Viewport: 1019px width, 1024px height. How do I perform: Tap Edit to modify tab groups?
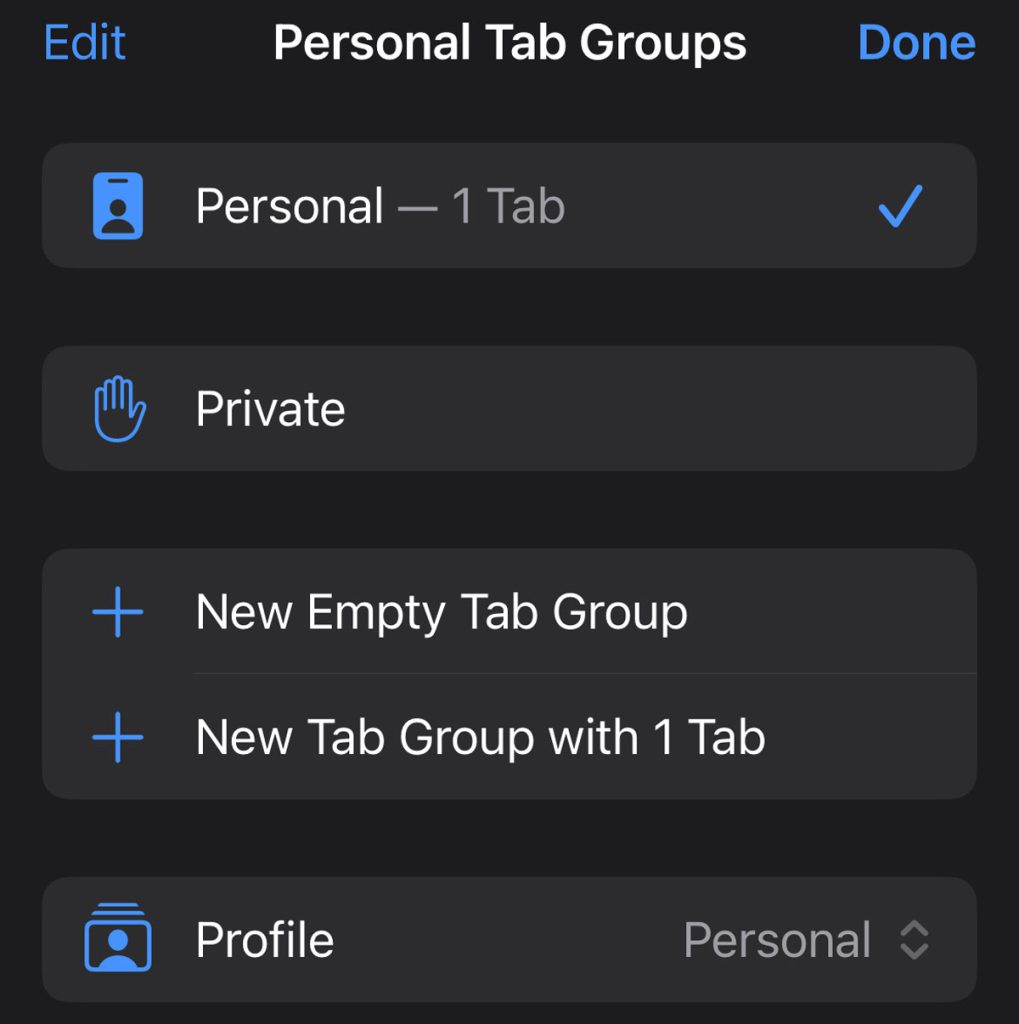(x=85, y=43)
